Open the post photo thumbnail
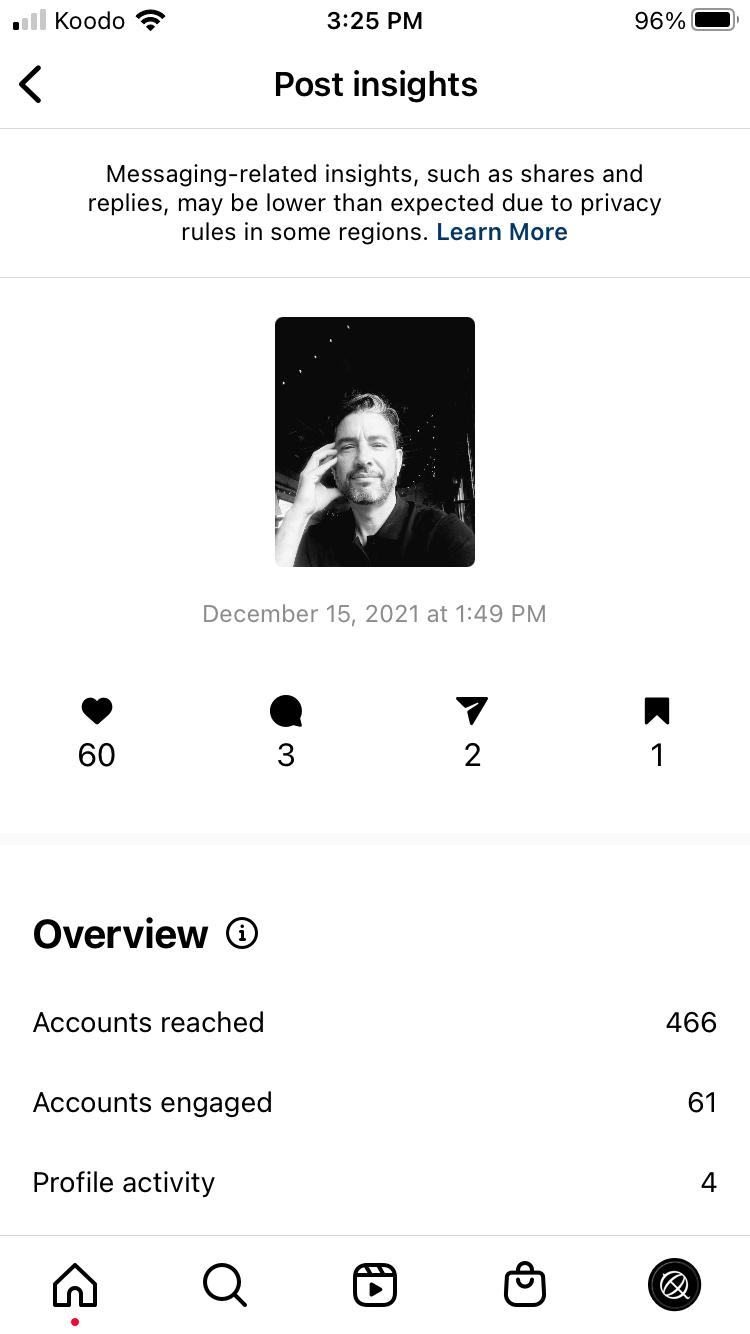The image size is (750, 1334). (374, 442)
